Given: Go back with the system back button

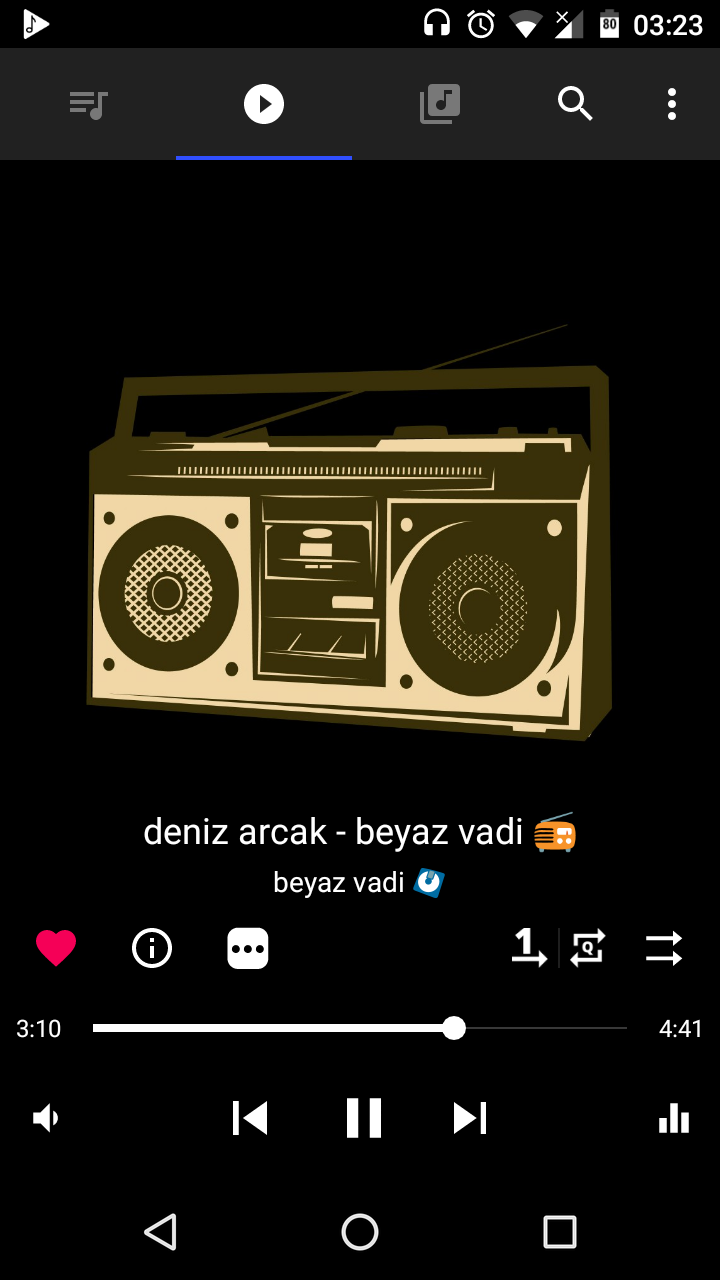Looking at the screenshot, I should tap(160, 1232).
